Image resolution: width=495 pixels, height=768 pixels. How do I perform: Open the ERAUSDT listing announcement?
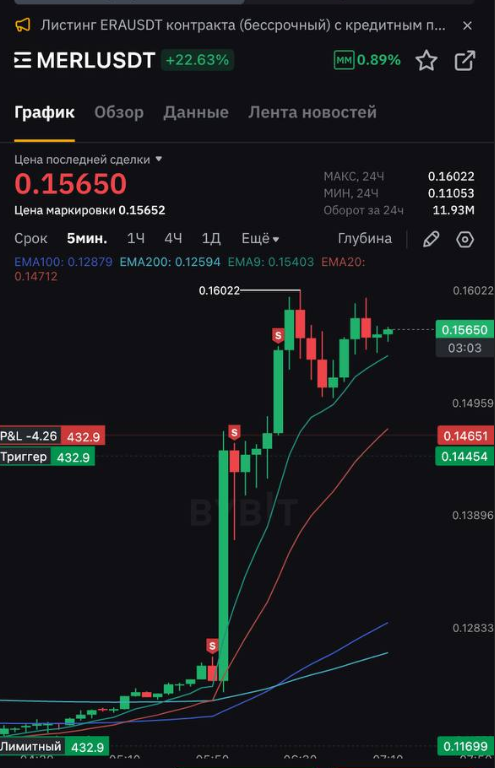243,25
